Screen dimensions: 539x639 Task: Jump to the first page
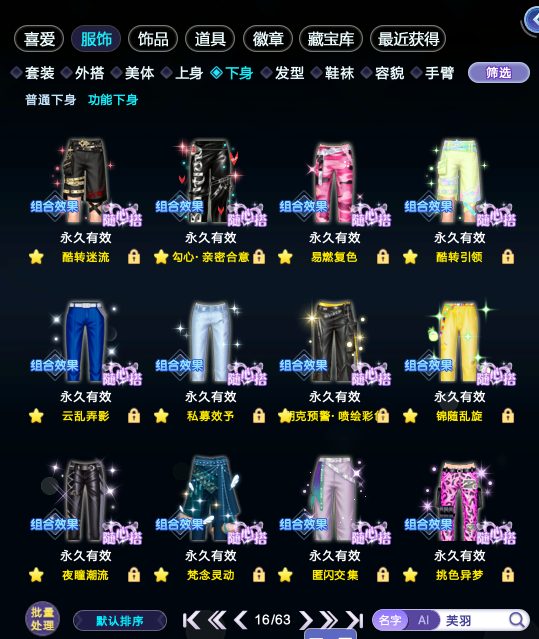click(x=191, y=620)
